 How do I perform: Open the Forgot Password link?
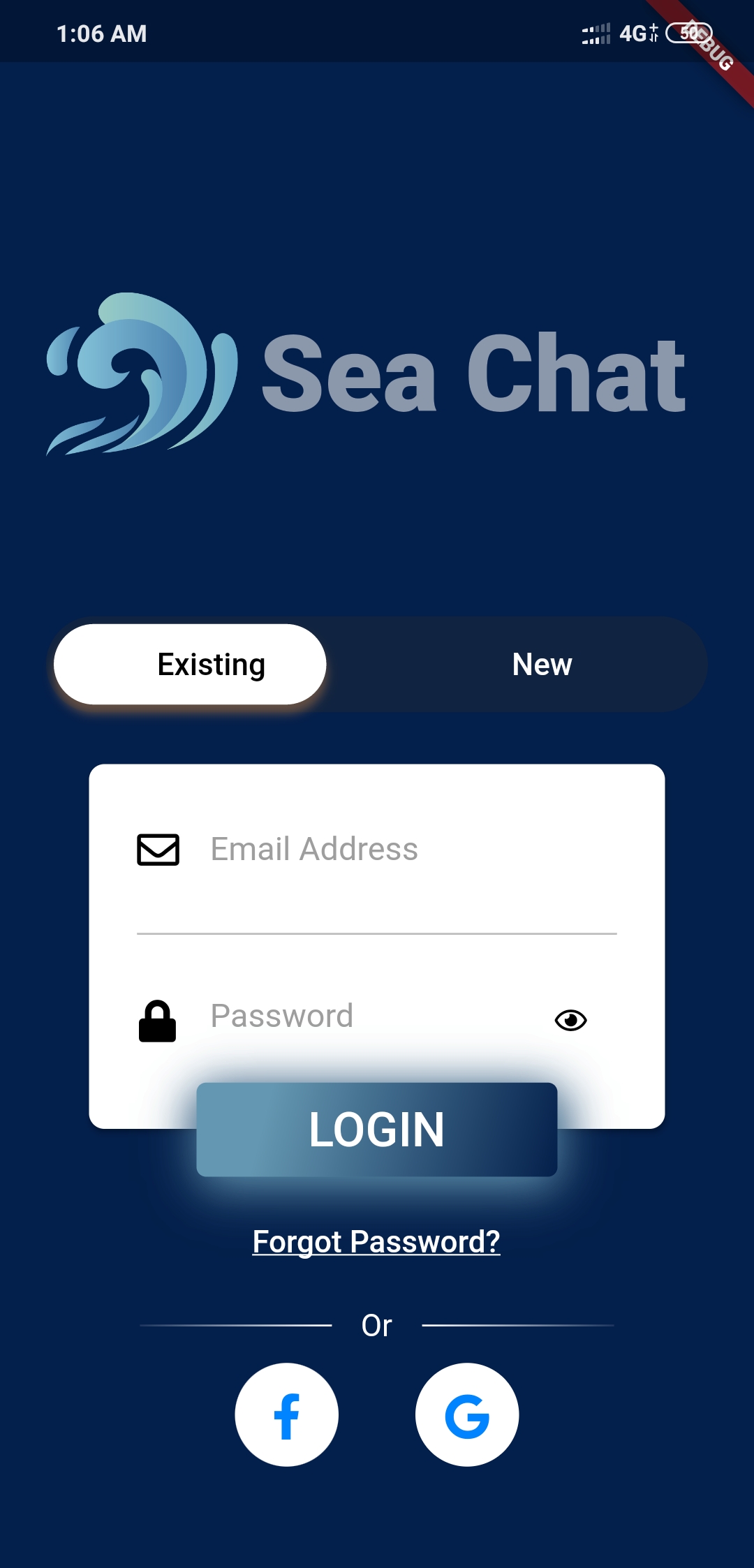pyautogui.click(x=376, y=1241)
